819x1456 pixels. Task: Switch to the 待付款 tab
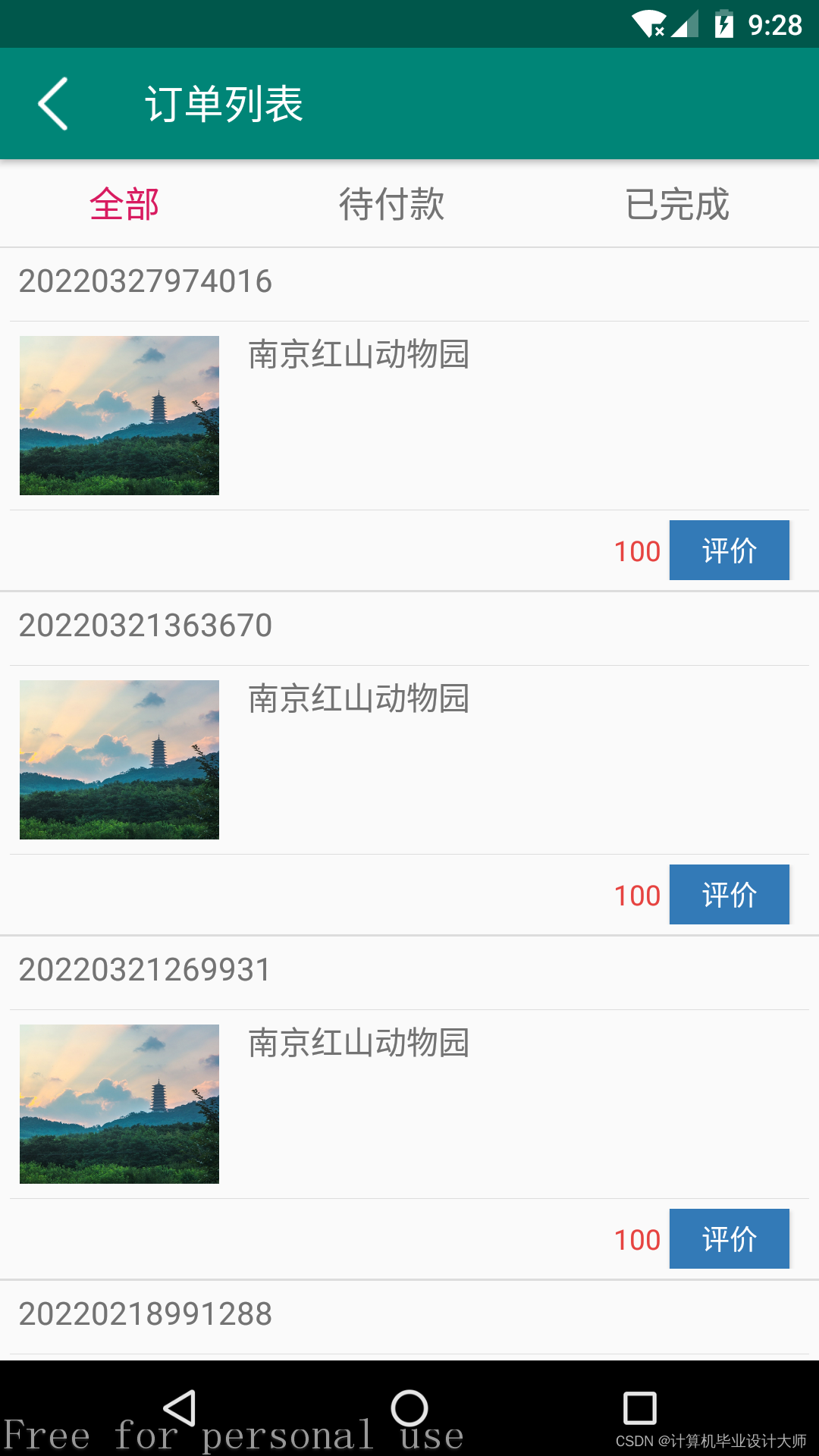click(x=391, y=204)
